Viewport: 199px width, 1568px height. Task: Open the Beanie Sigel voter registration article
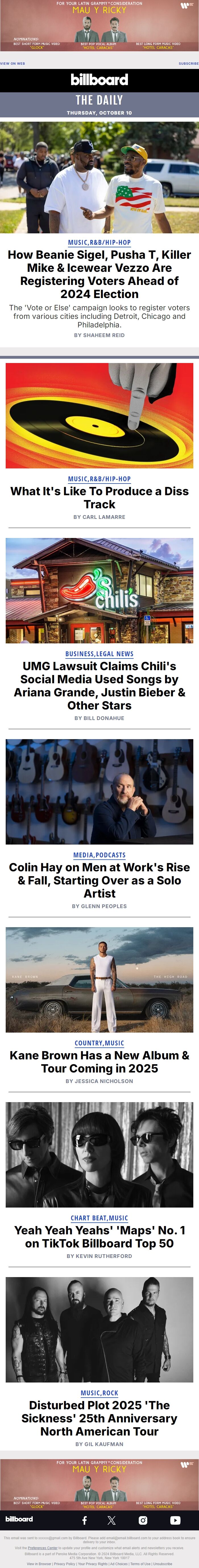(100, 274)
